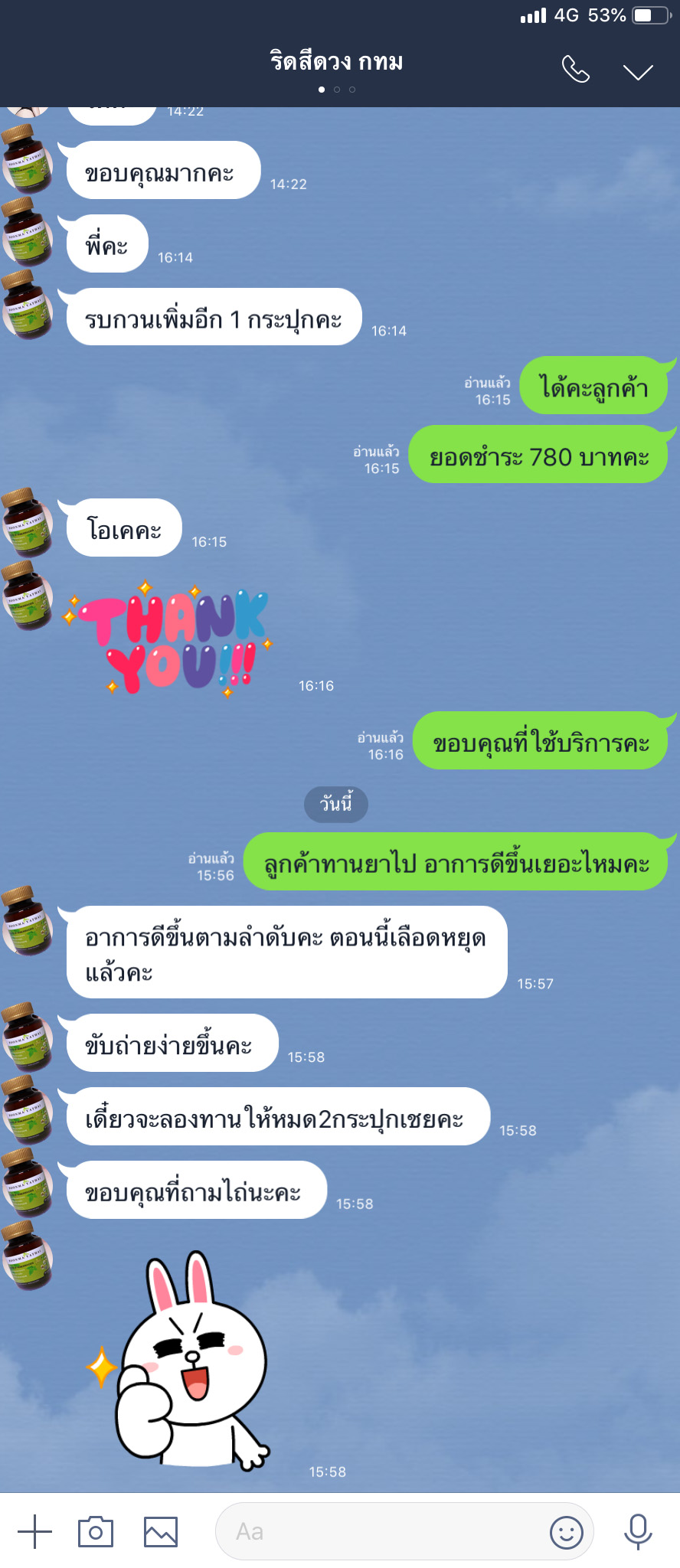Image resolution: width=680 pixels, height=1568 pixels.
Task: Open the plus attachment menu
Action: pos(34,1532)
